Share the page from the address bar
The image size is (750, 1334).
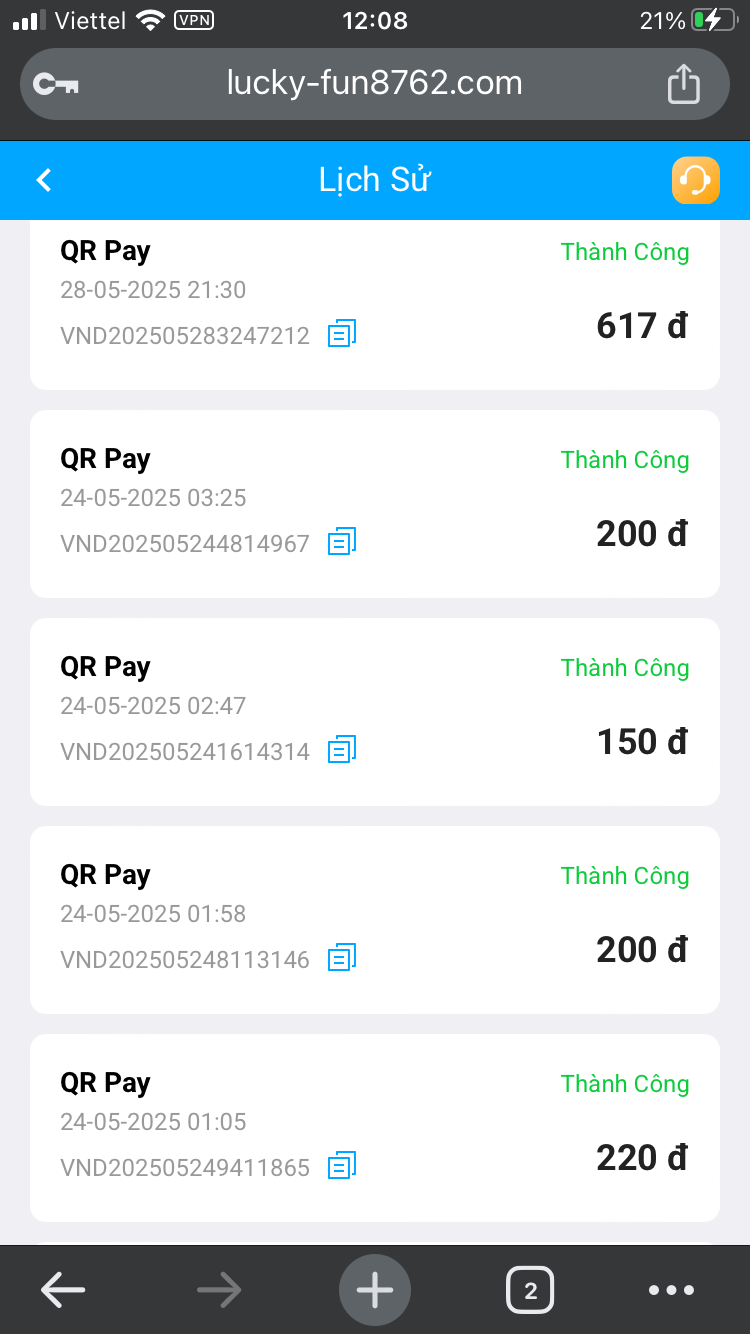pos(683,83)
